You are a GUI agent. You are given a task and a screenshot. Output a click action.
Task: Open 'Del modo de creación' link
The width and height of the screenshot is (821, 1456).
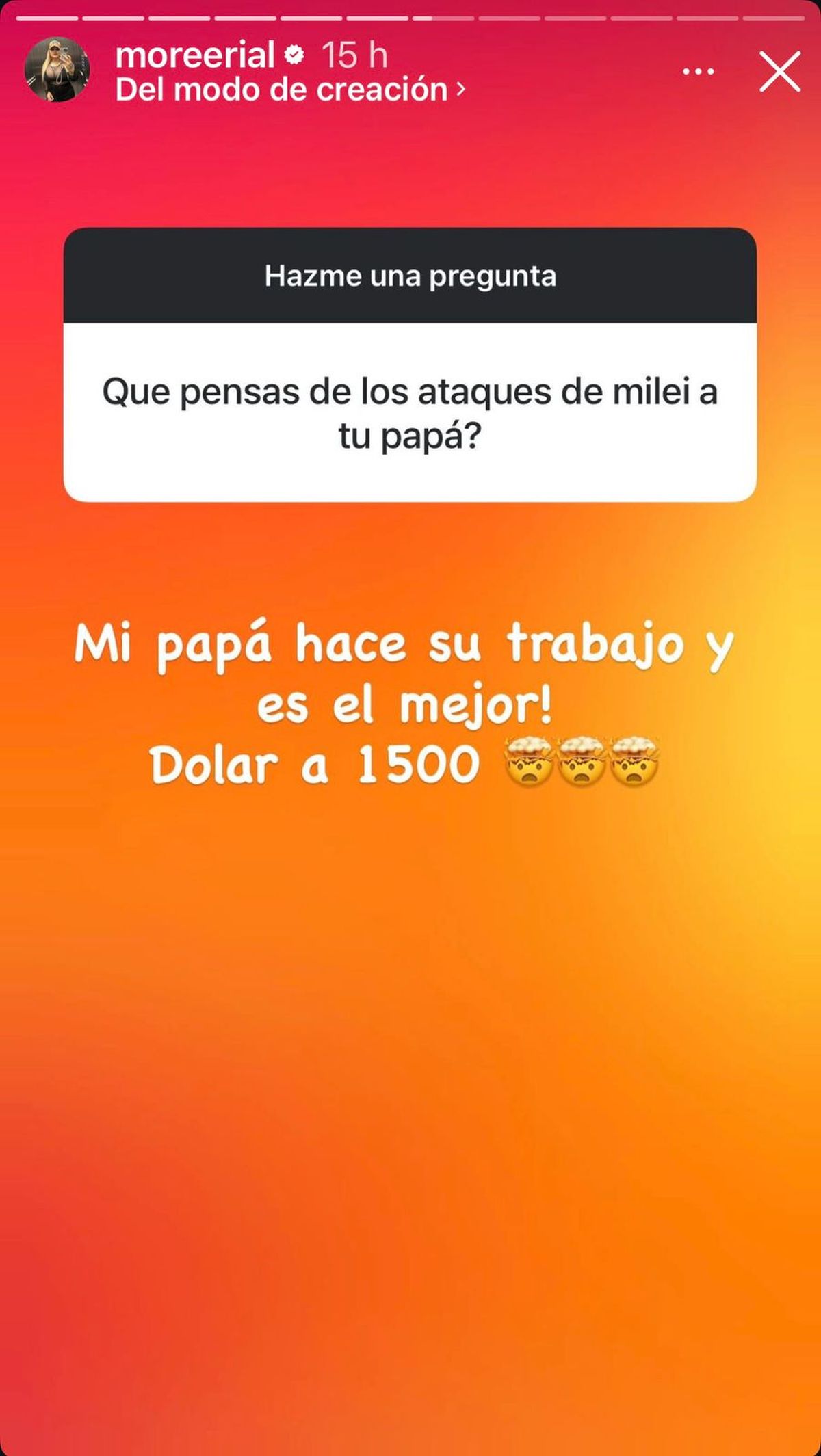[289, 90]
